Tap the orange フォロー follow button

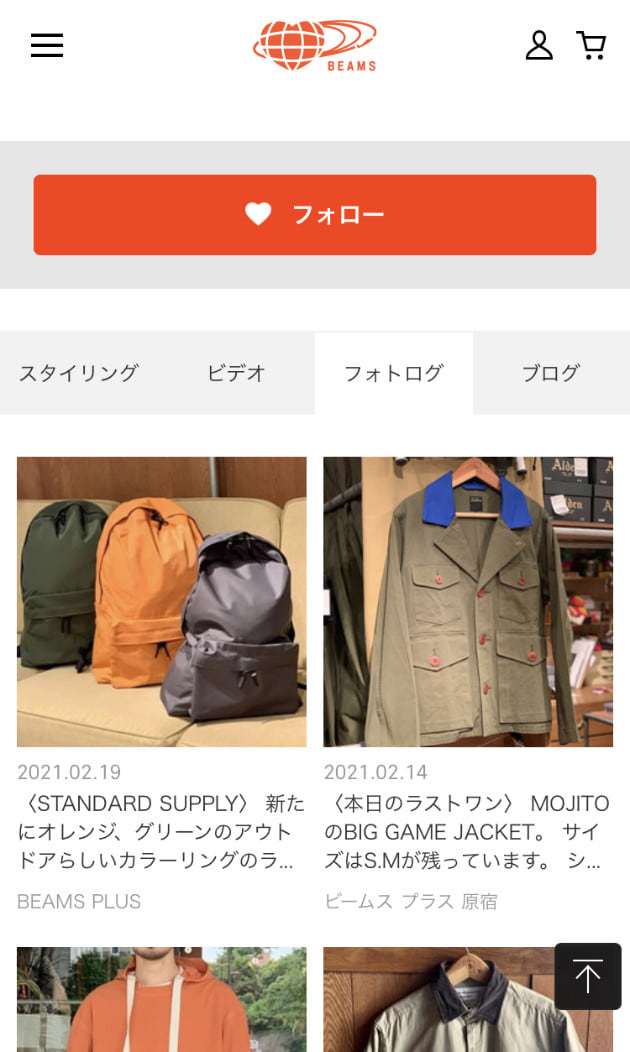tap(315, 215)
